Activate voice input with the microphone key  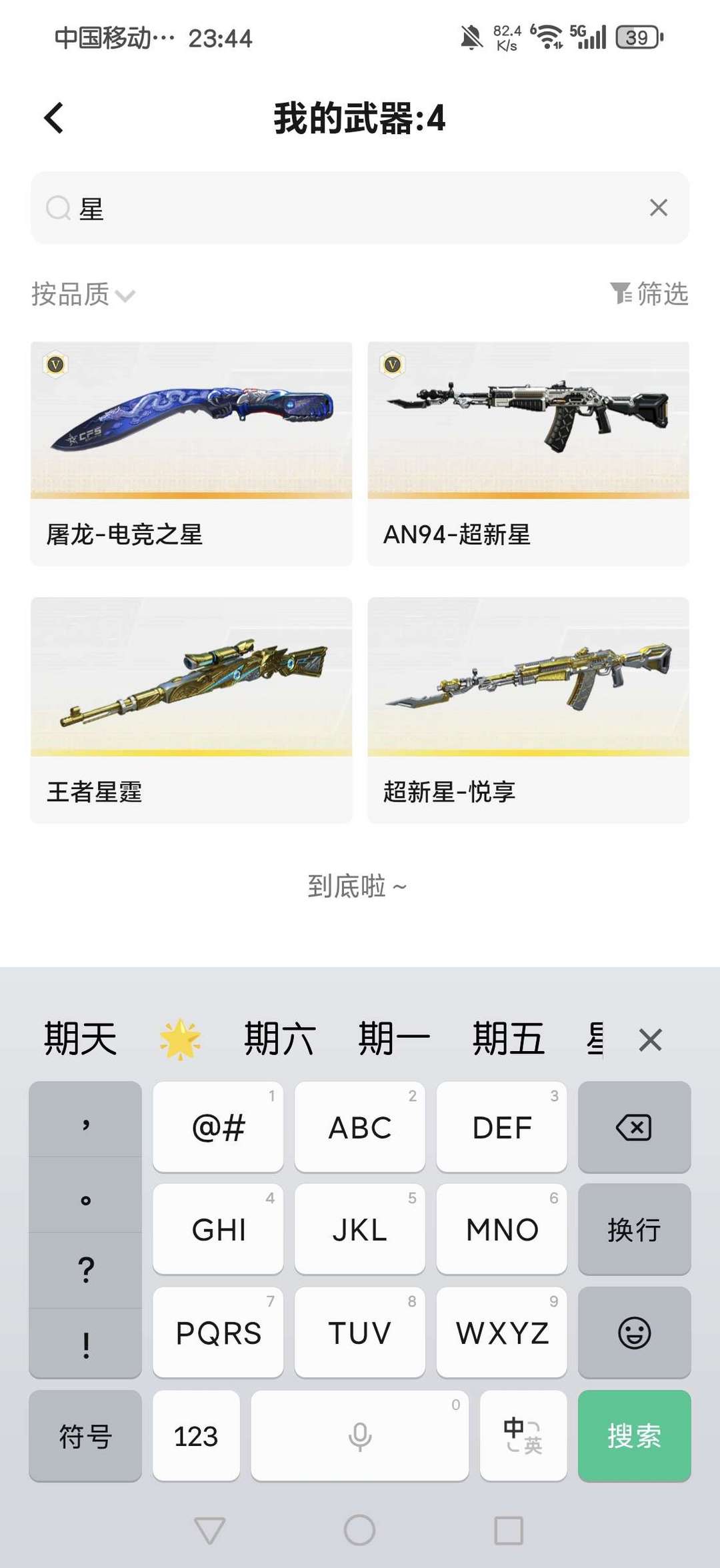359,1437
